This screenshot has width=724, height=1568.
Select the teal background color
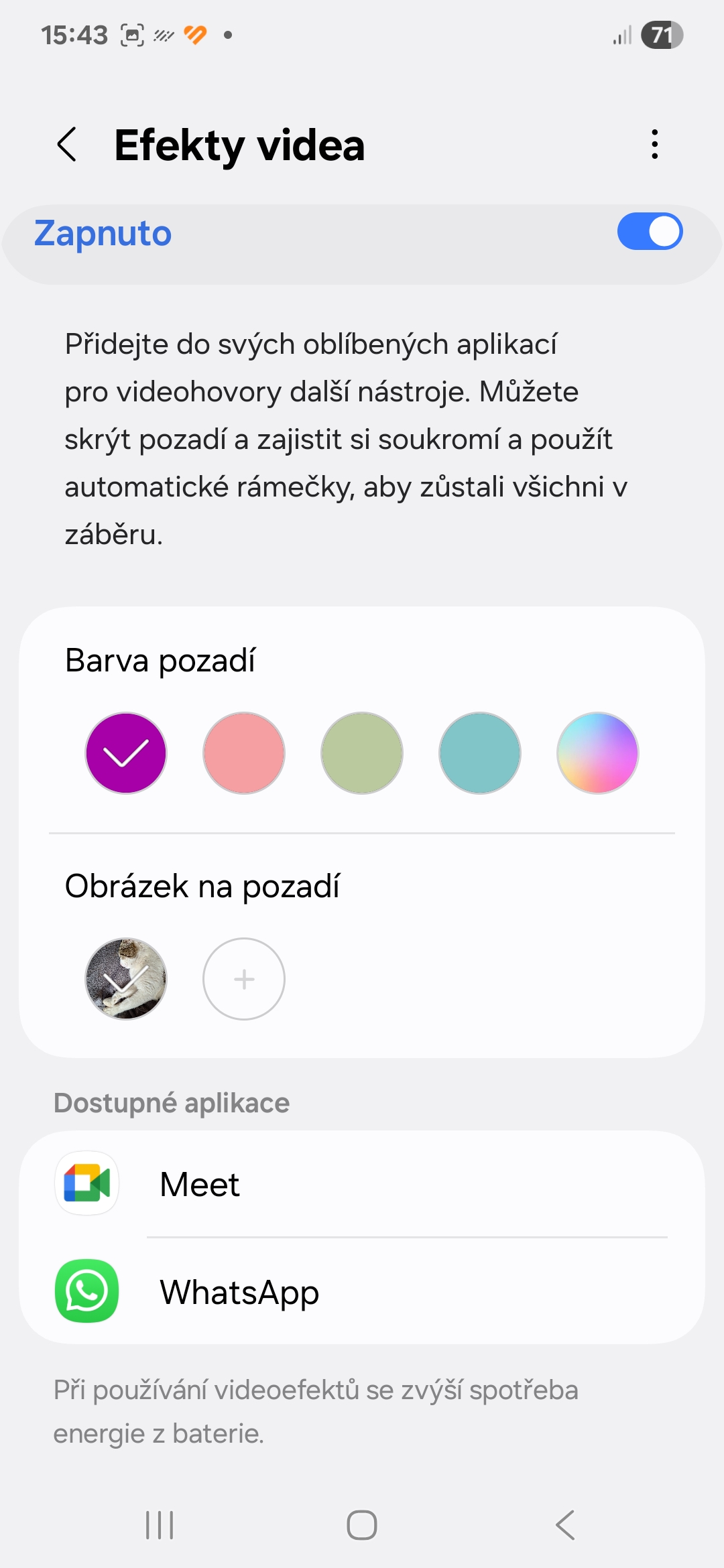click(480, 753)
